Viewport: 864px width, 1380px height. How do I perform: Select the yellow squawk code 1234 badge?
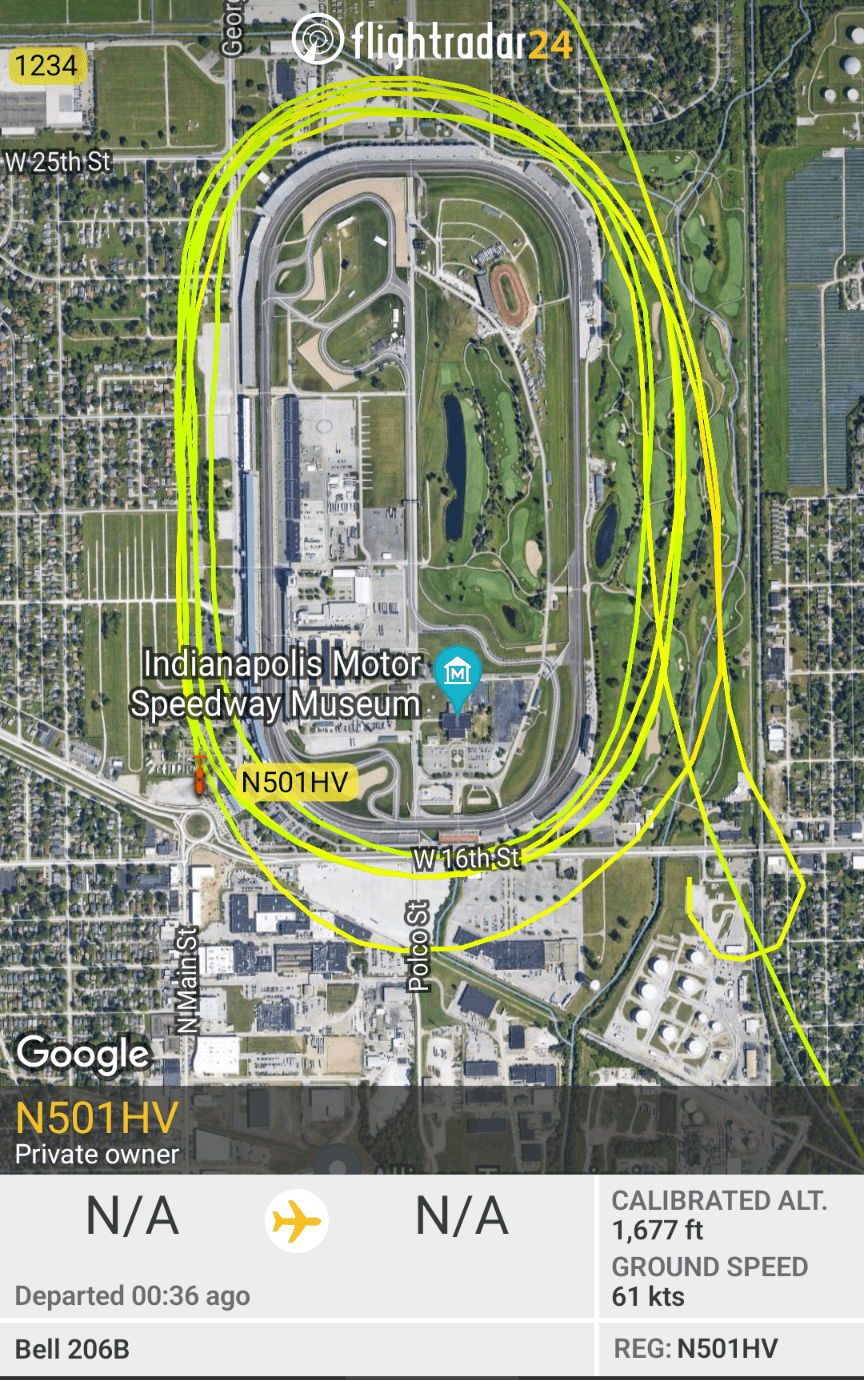46,67
